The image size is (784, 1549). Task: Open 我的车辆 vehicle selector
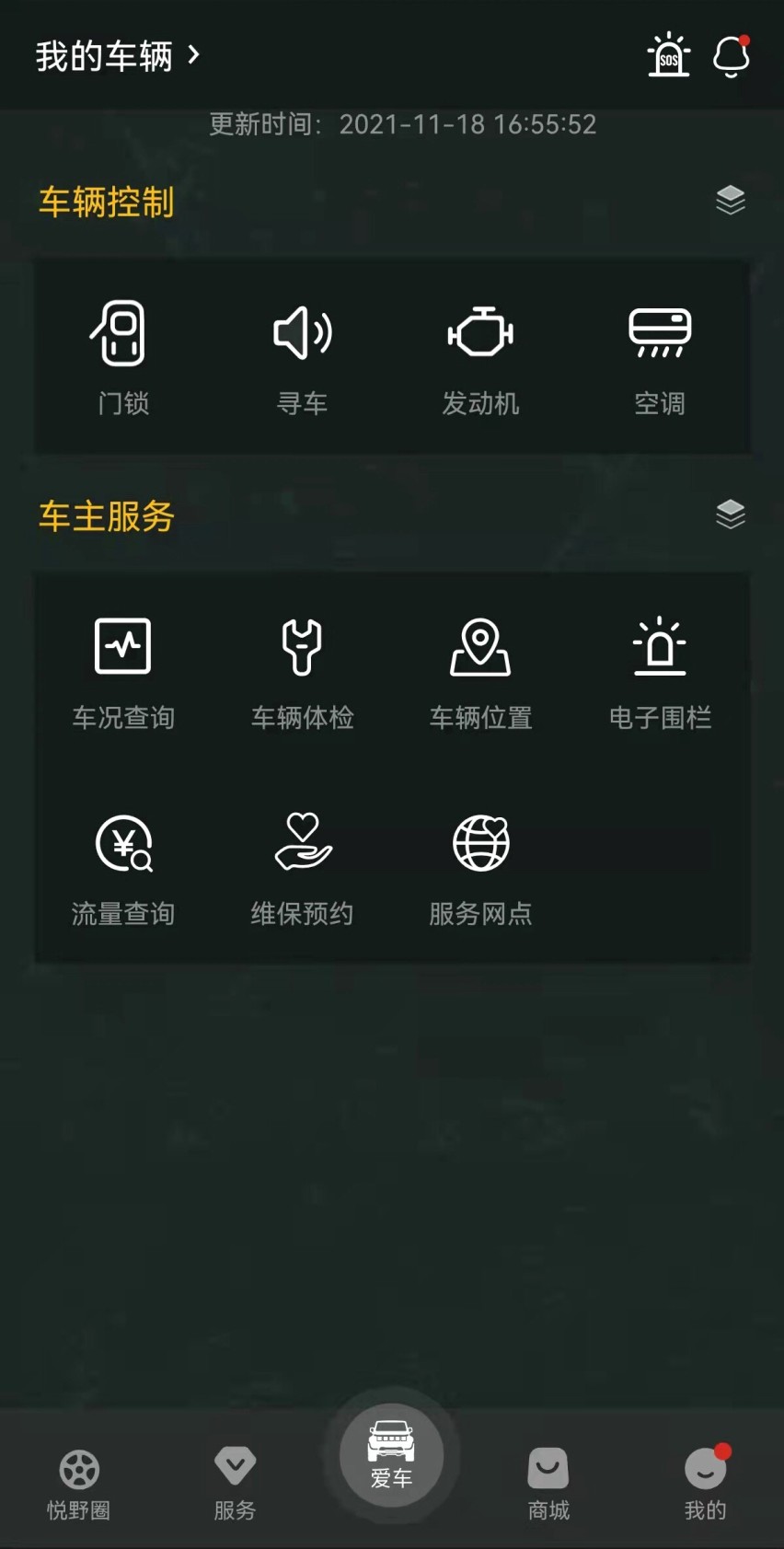click(118, 56)
